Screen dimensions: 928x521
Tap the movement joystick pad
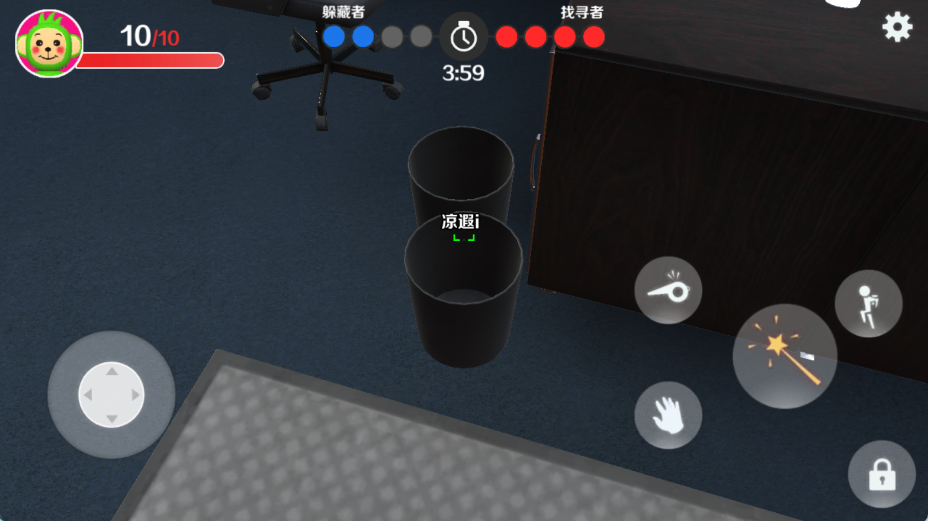tap(111, 395)
